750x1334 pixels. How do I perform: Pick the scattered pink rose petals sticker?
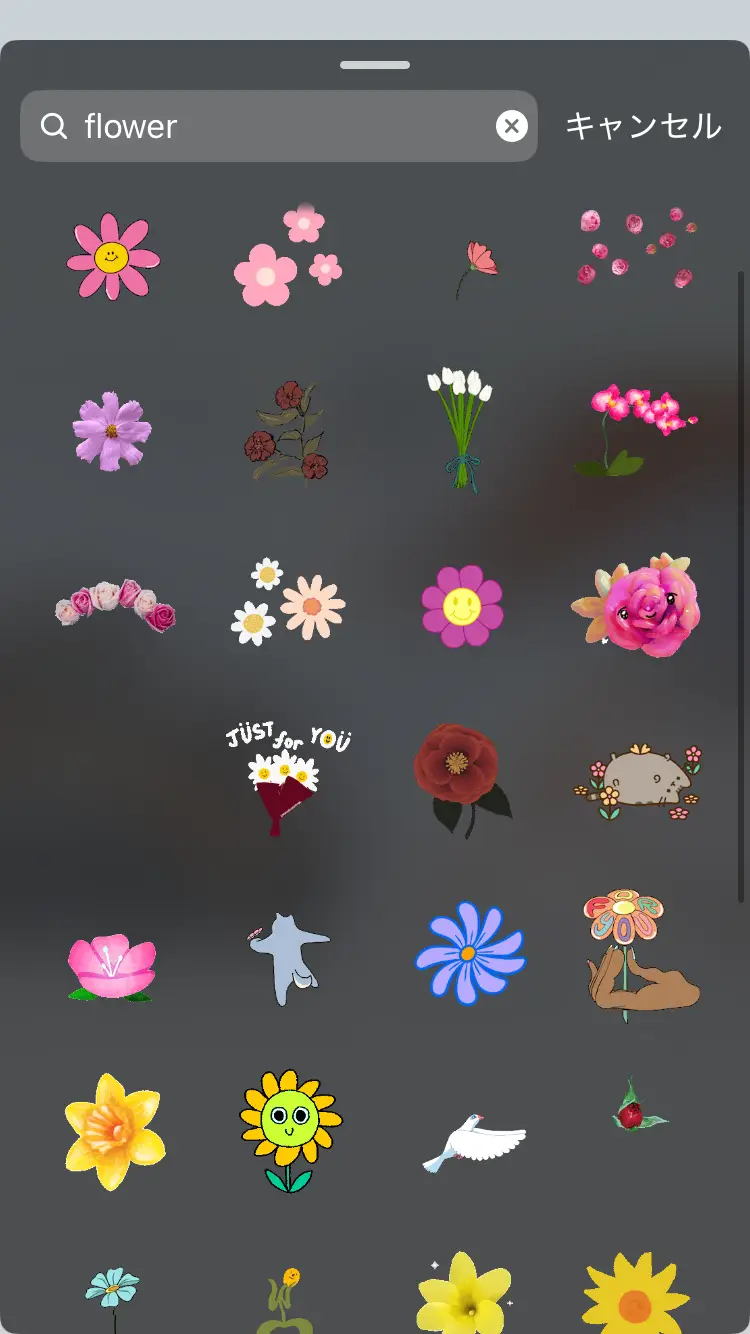pos(636,246)
